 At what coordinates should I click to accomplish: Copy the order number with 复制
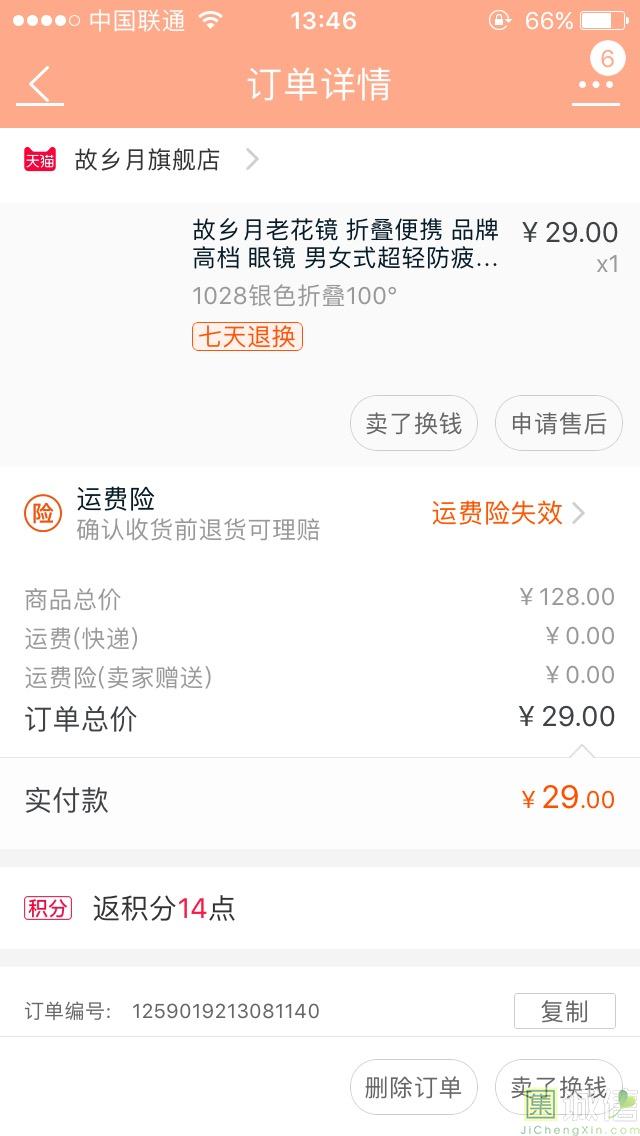pyautogui.click(x=565, y=1011)
